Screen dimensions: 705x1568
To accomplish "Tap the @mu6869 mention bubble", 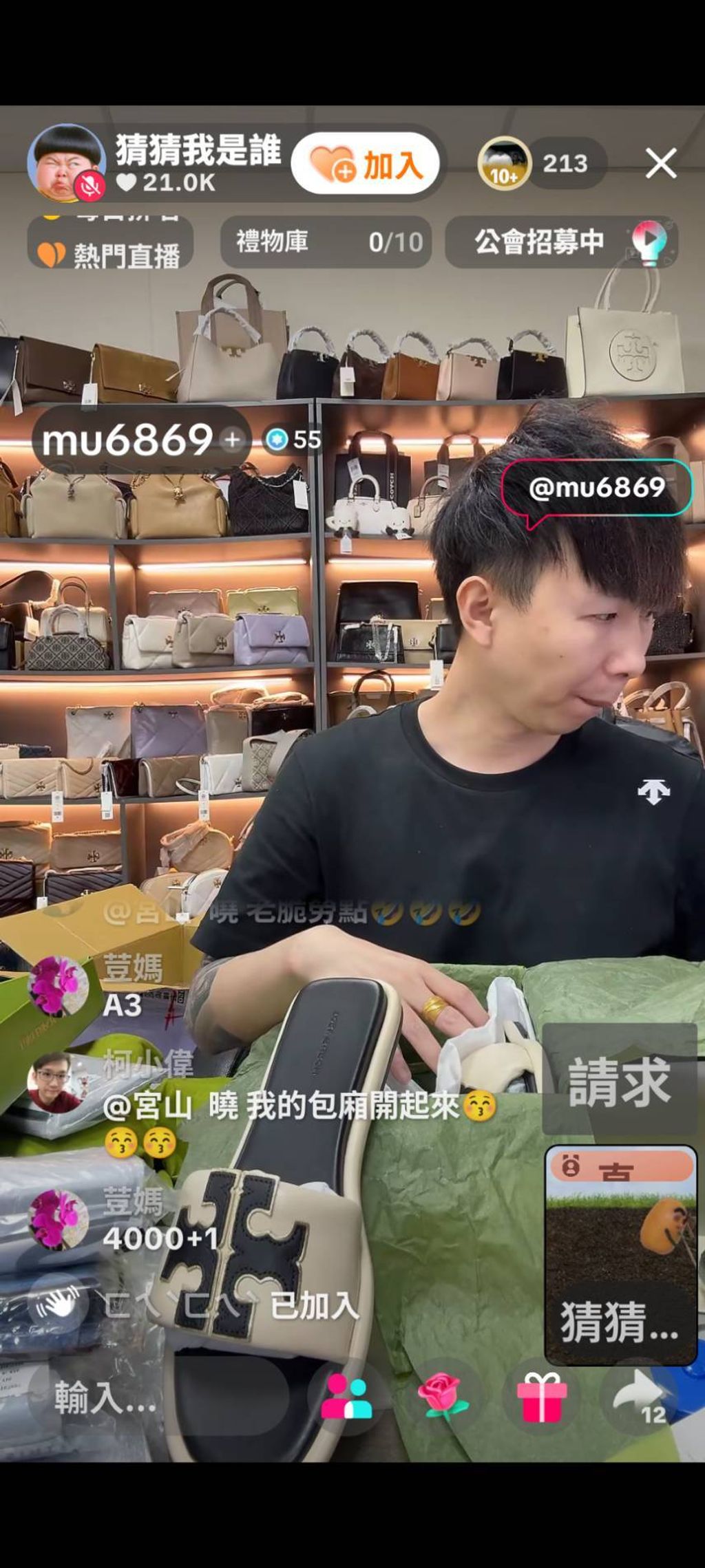I will pos(596,488).
